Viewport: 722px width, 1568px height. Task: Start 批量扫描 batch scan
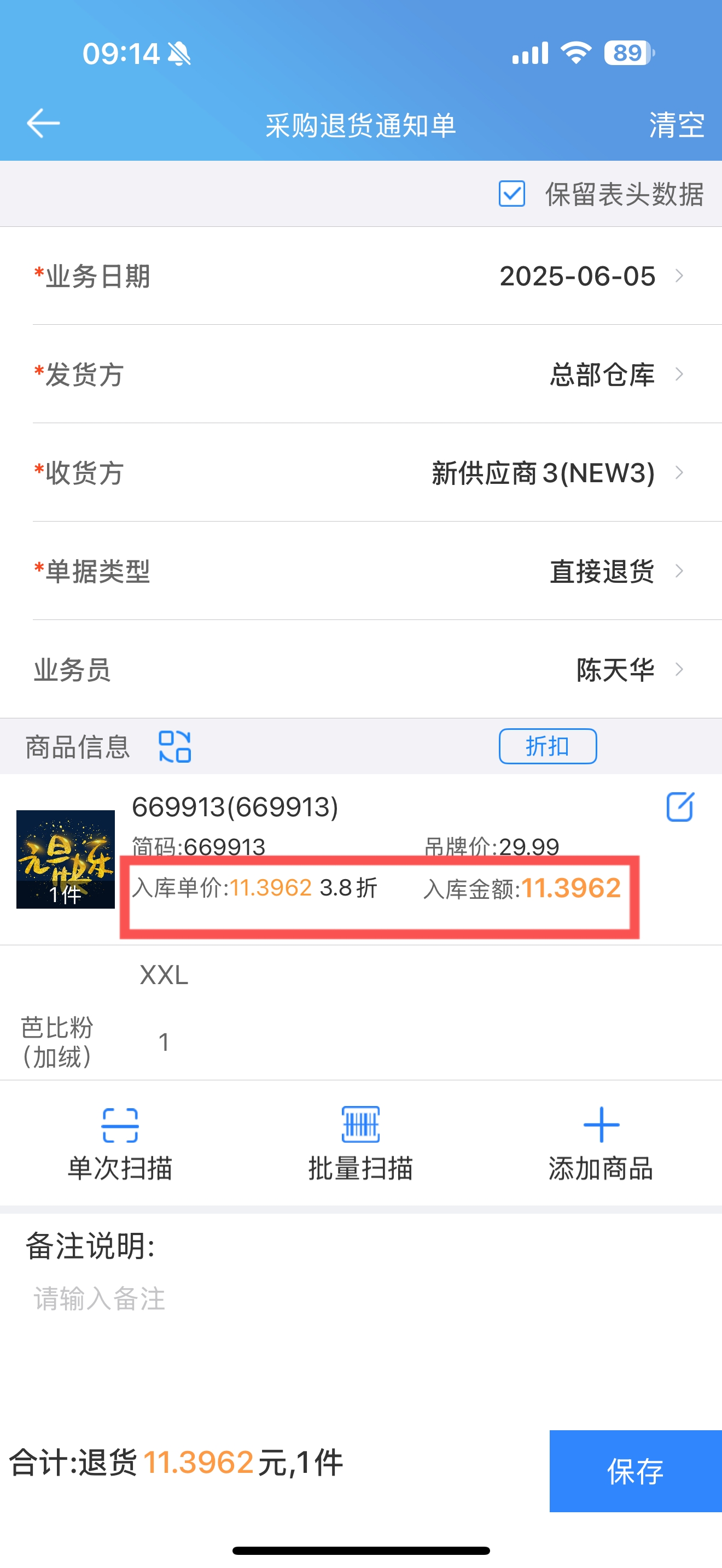[x=360, y=1144]
